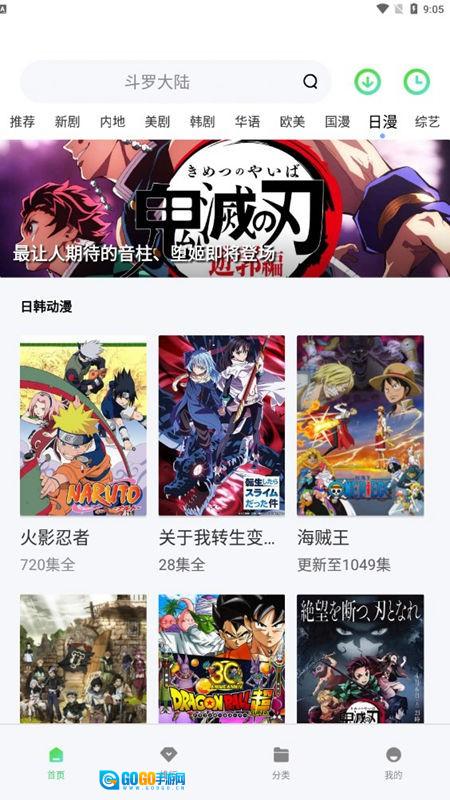Go to 分类 in bottom navigation

(x=281, y=763)
